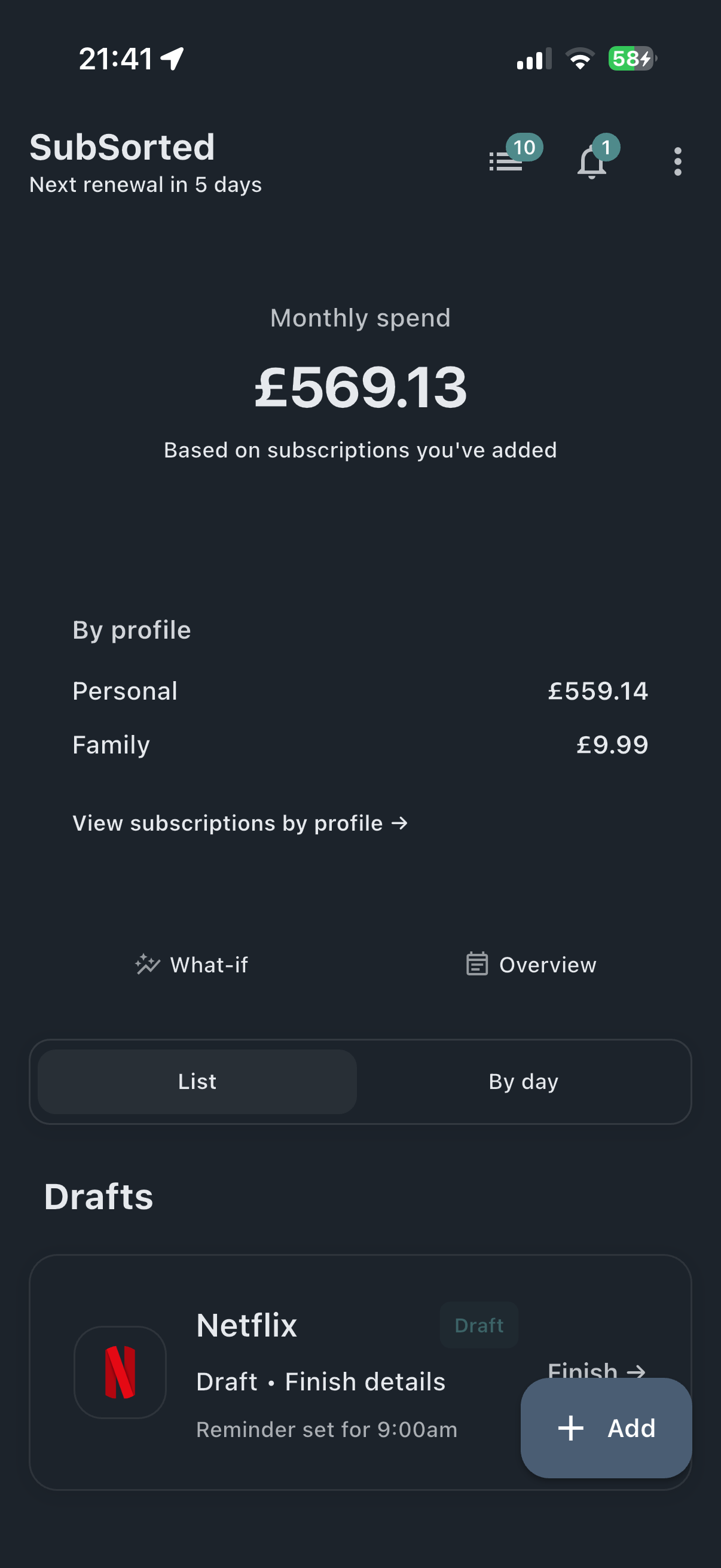Switch view to By day
The image size is (721, 1568).
point(524,1081)
